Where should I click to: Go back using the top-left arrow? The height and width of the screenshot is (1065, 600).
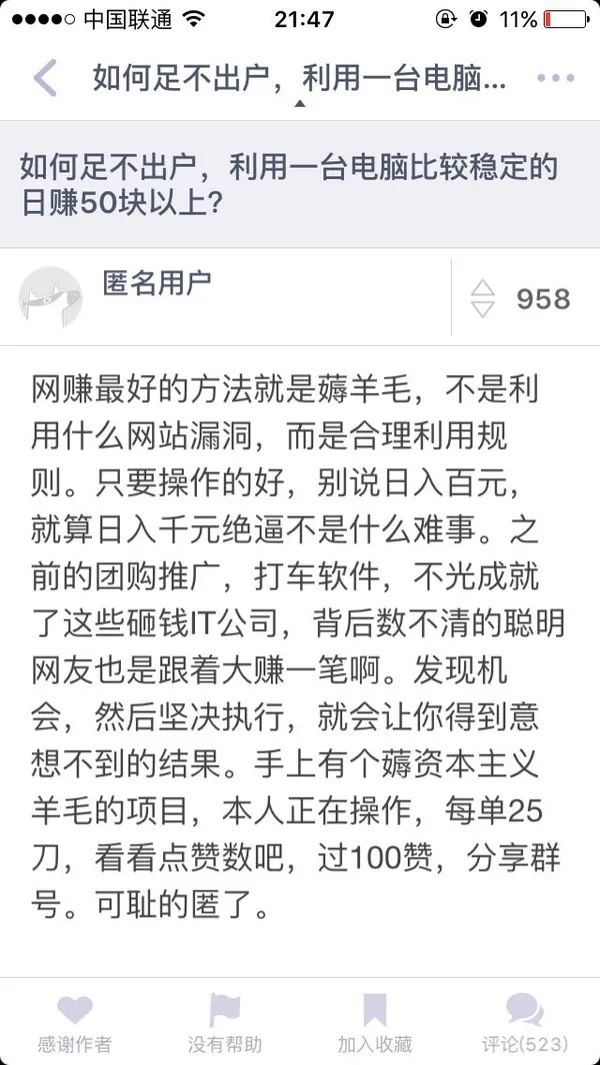click(x=44, y=78)
